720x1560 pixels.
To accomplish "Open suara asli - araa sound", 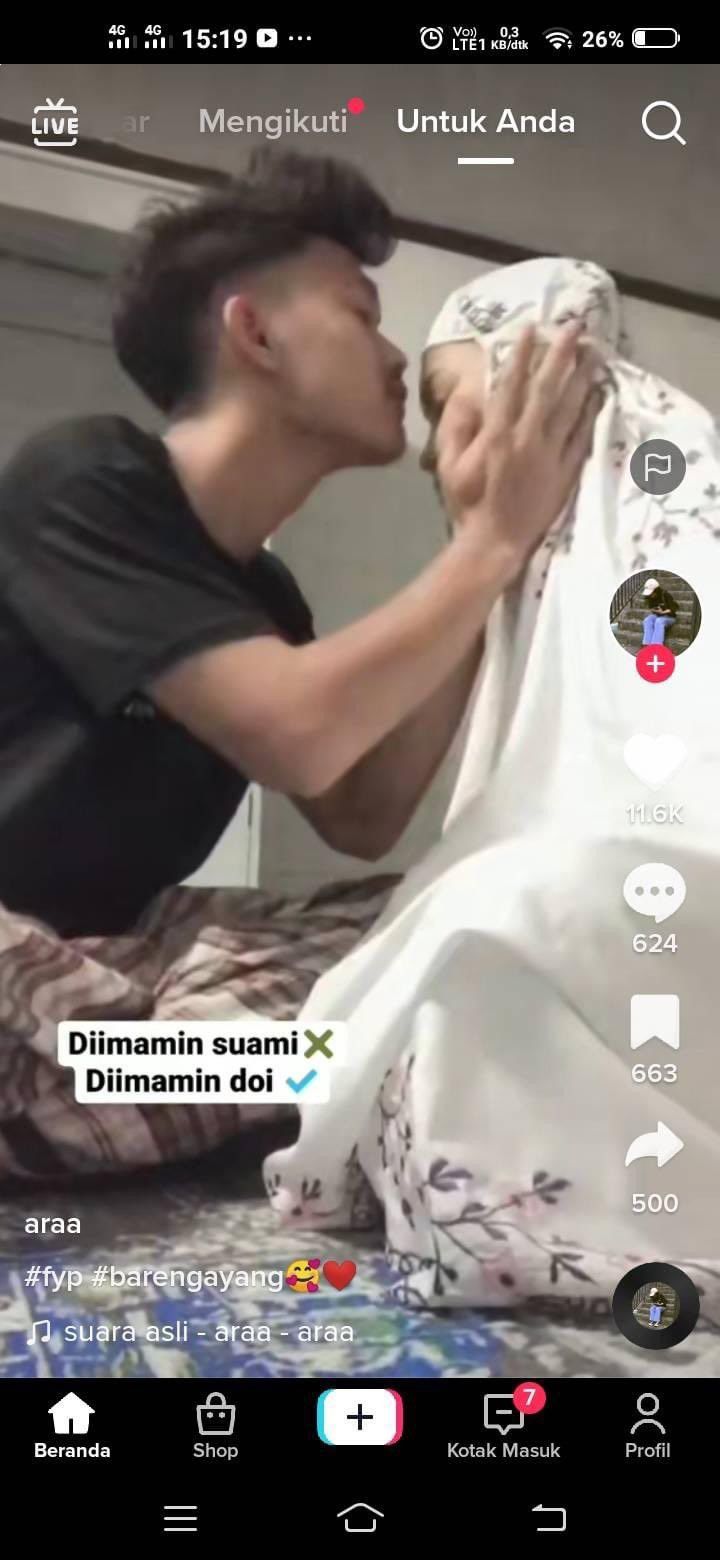I will 208,1332.
